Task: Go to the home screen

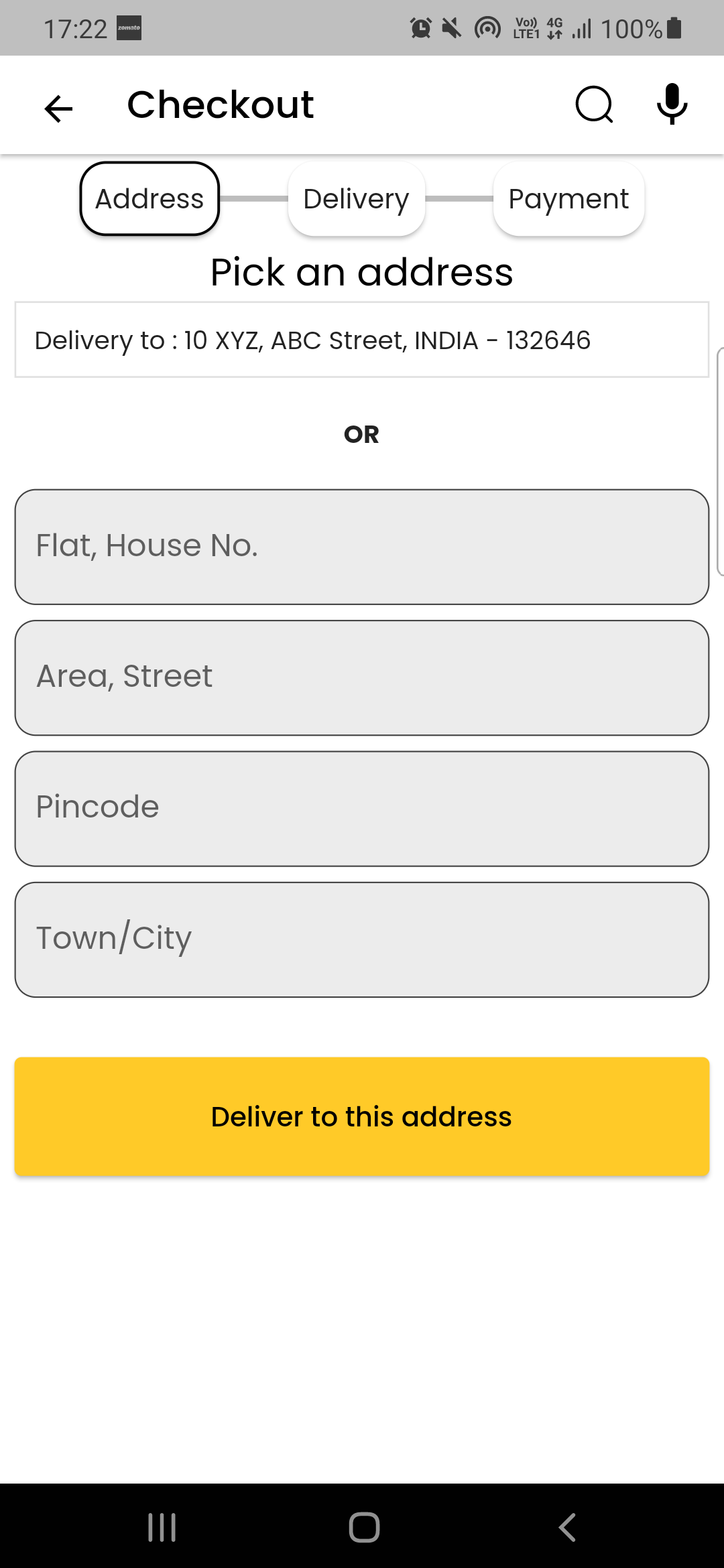Action: point(364,1527)
